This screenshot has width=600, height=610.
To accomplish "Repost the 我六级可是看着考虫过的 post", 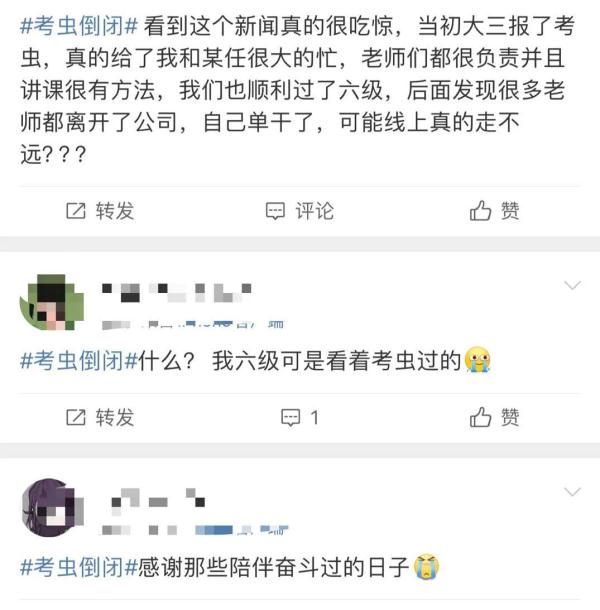I will 99,417.
